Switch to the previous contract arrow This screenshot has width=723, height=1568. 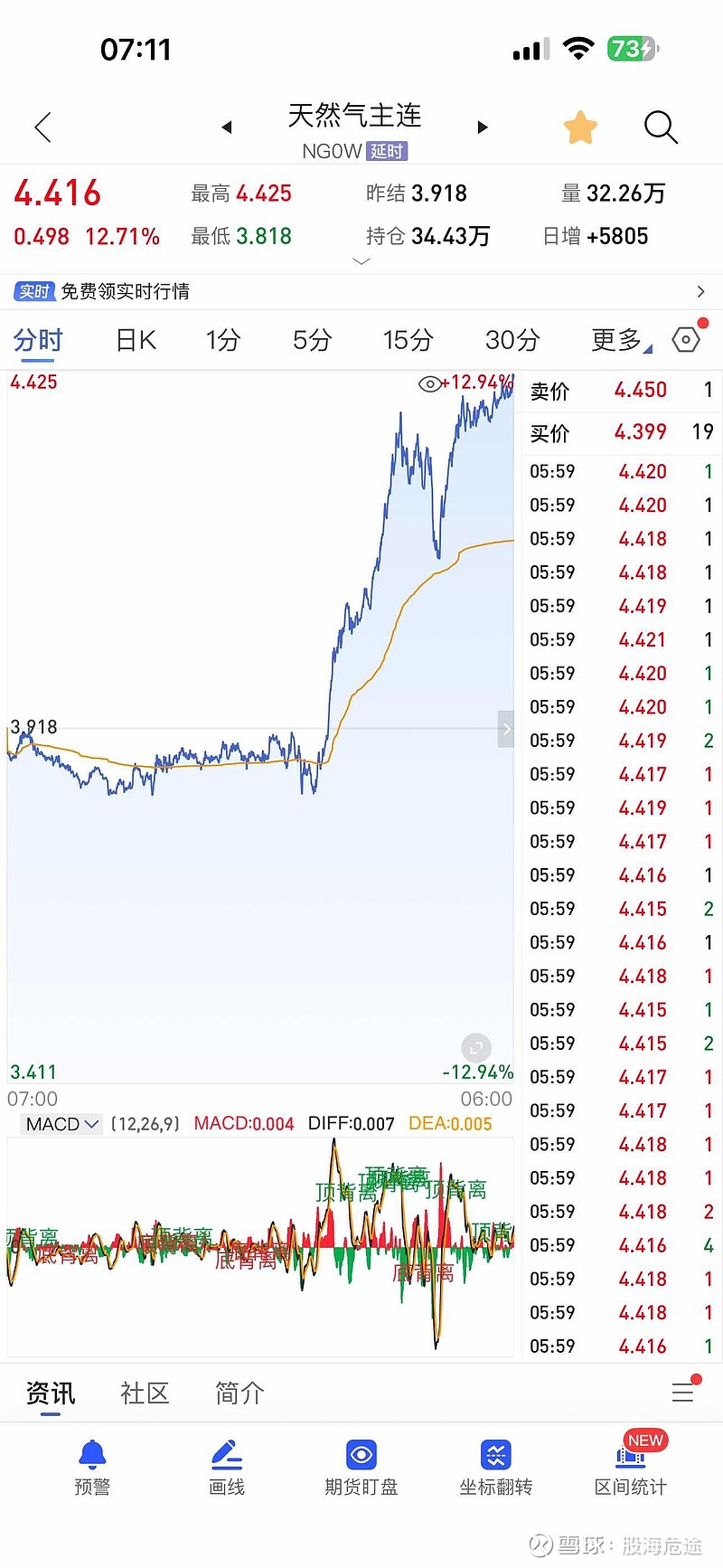227,128
